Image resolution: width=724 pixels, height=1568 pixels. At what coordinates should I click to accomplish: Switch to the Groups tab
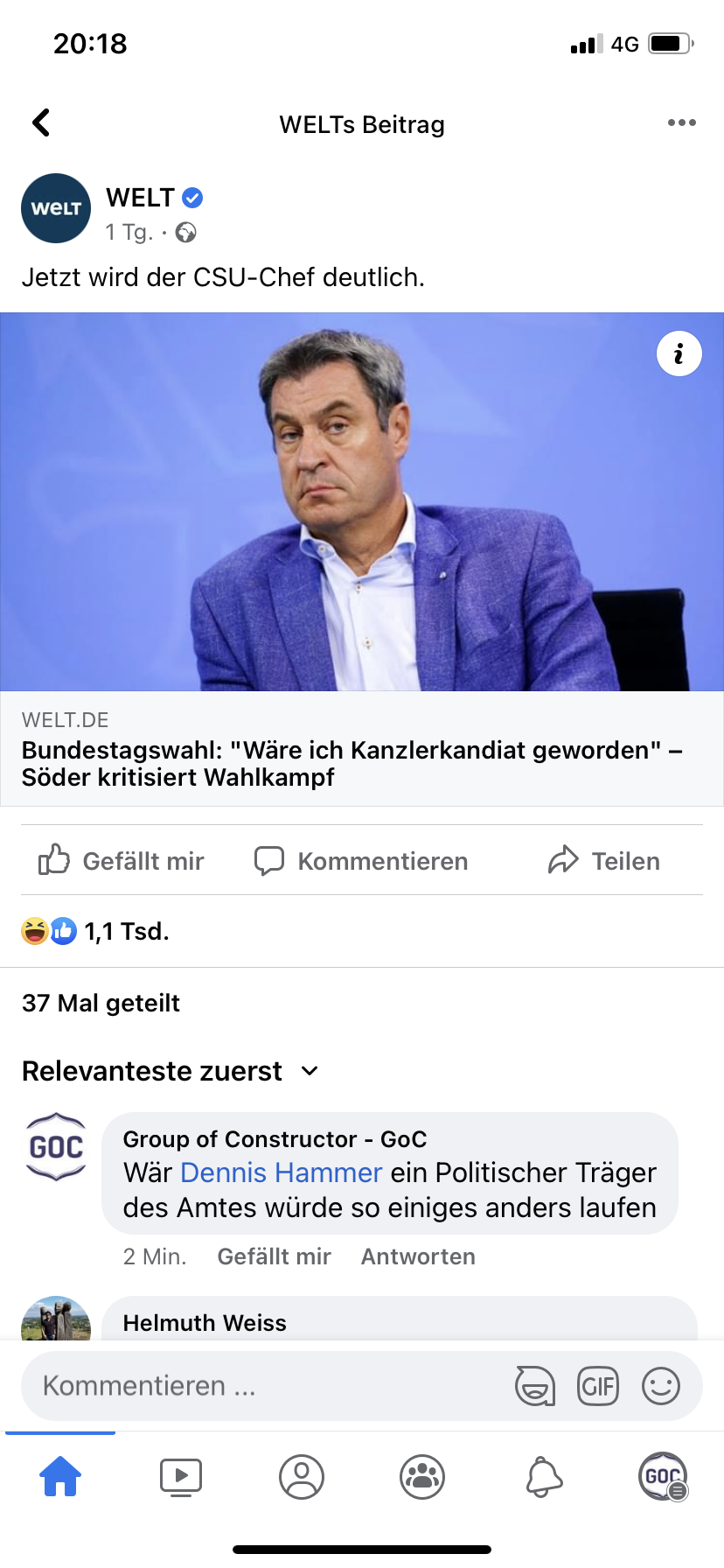(x=422, y=1477)
